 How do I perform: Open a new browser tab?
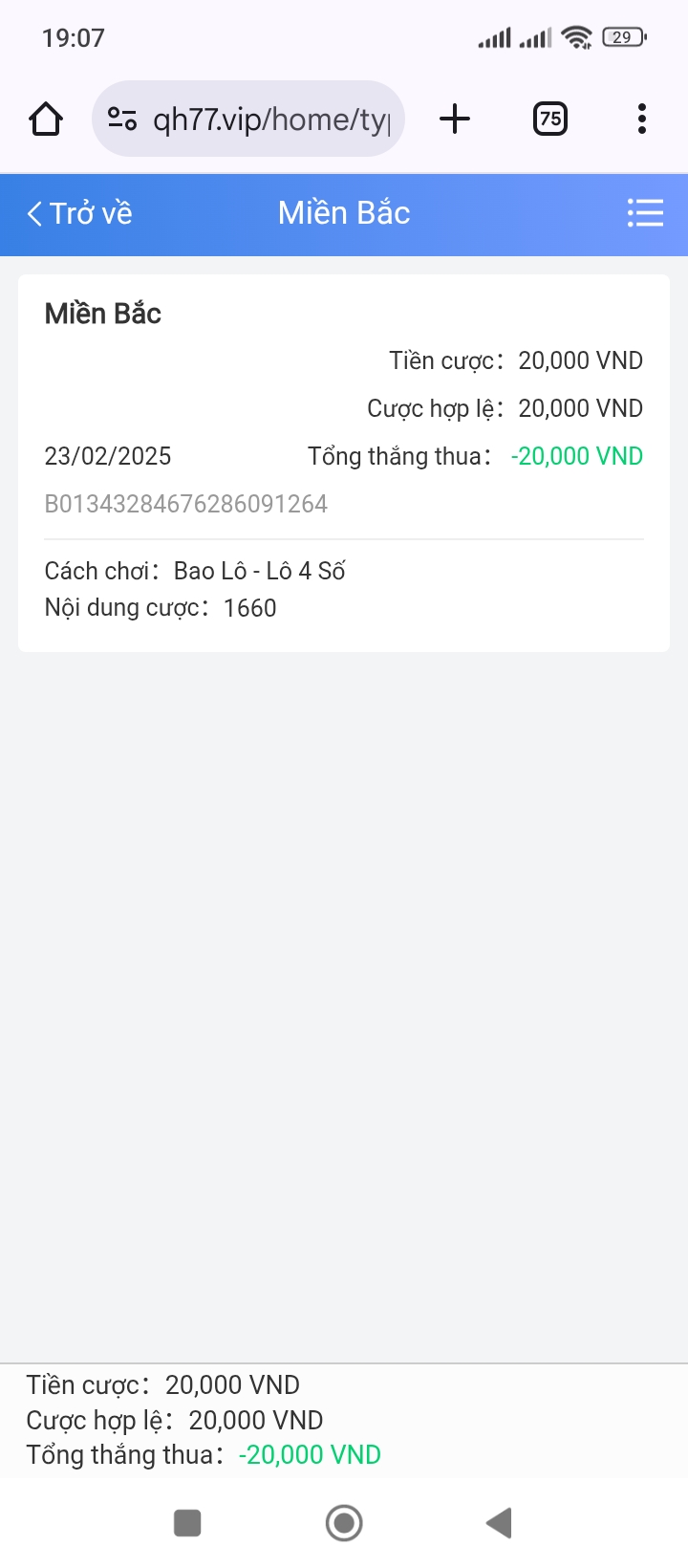point(455,120)
